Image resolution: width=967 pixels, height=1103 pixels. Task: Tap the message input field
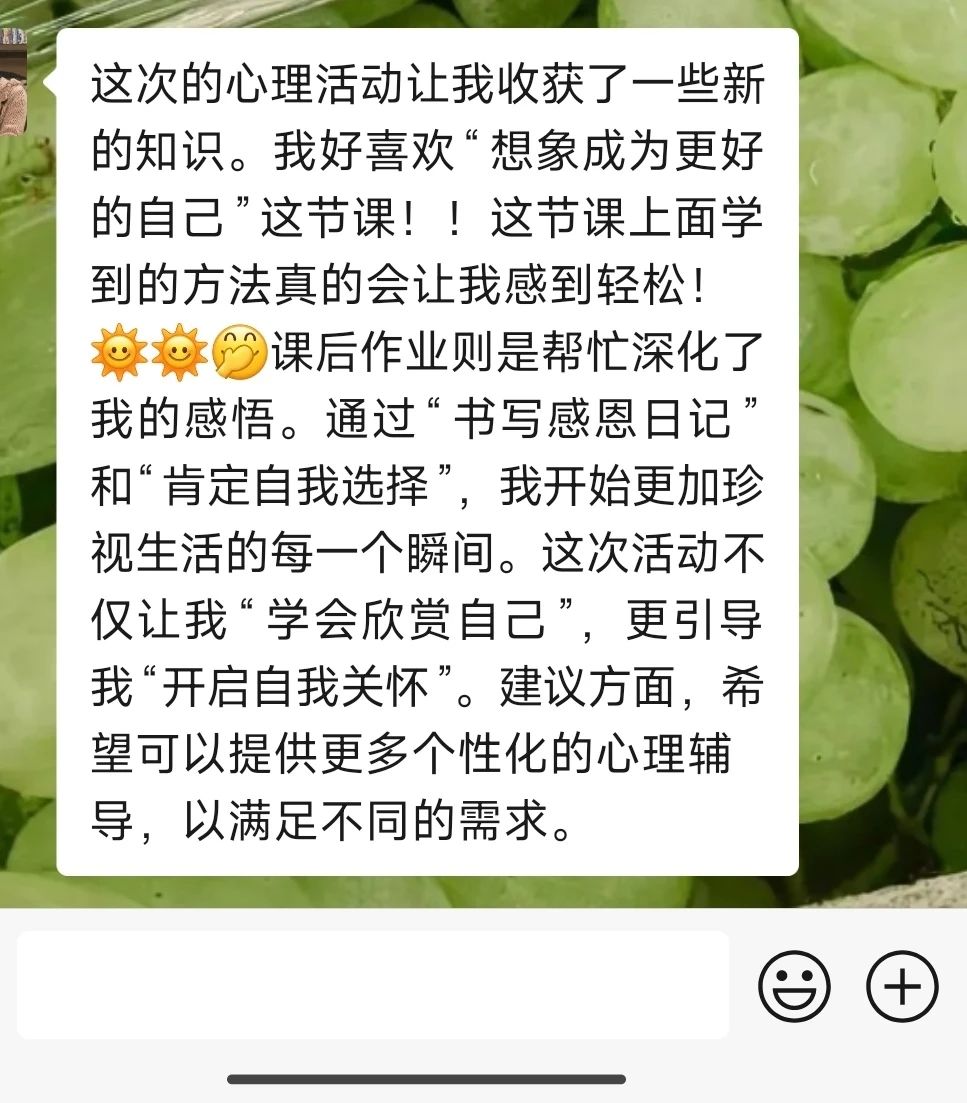pos(372,985)
